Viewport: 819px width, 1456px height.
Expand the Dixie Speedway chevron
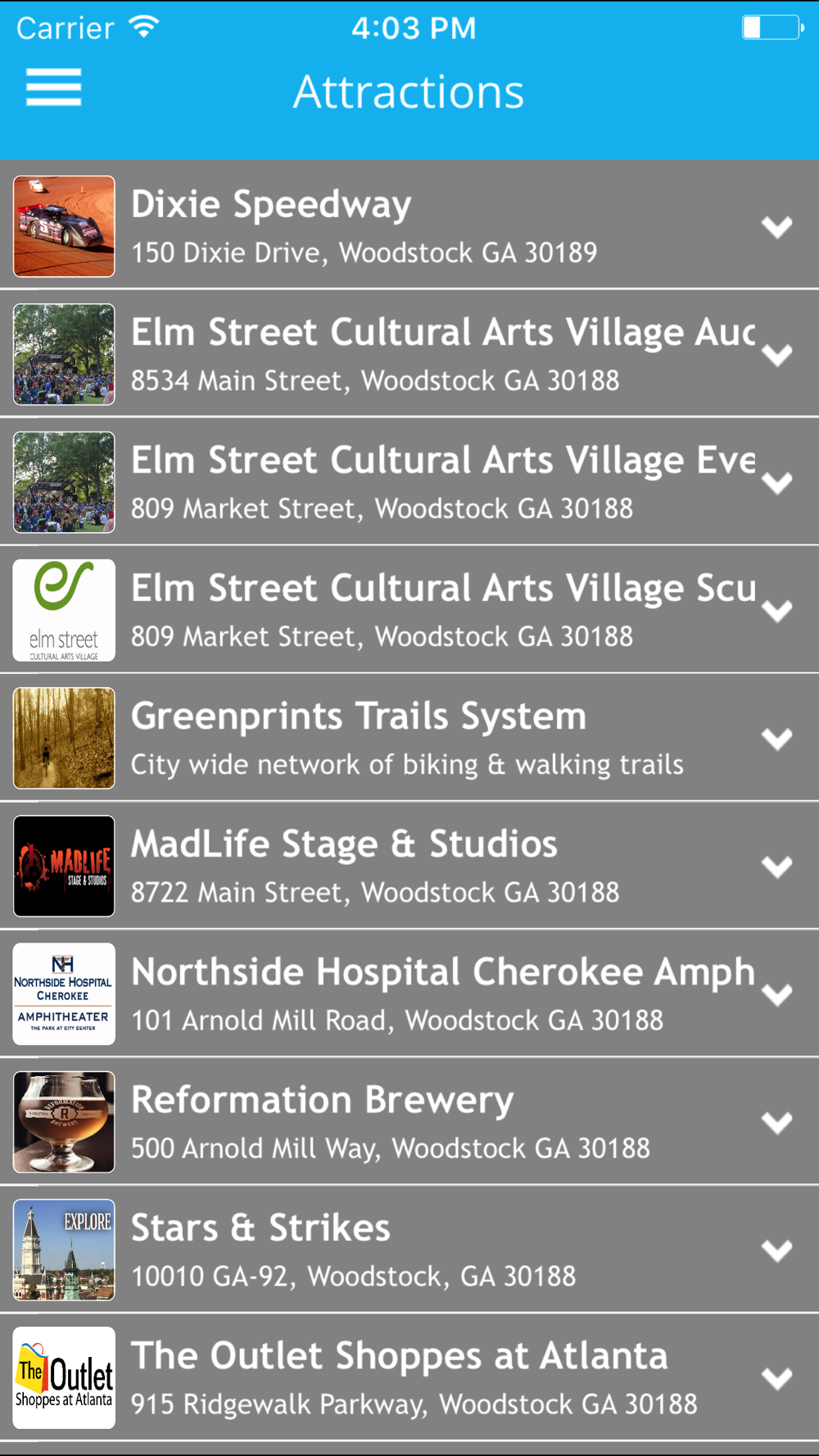(x=776, y=227)
